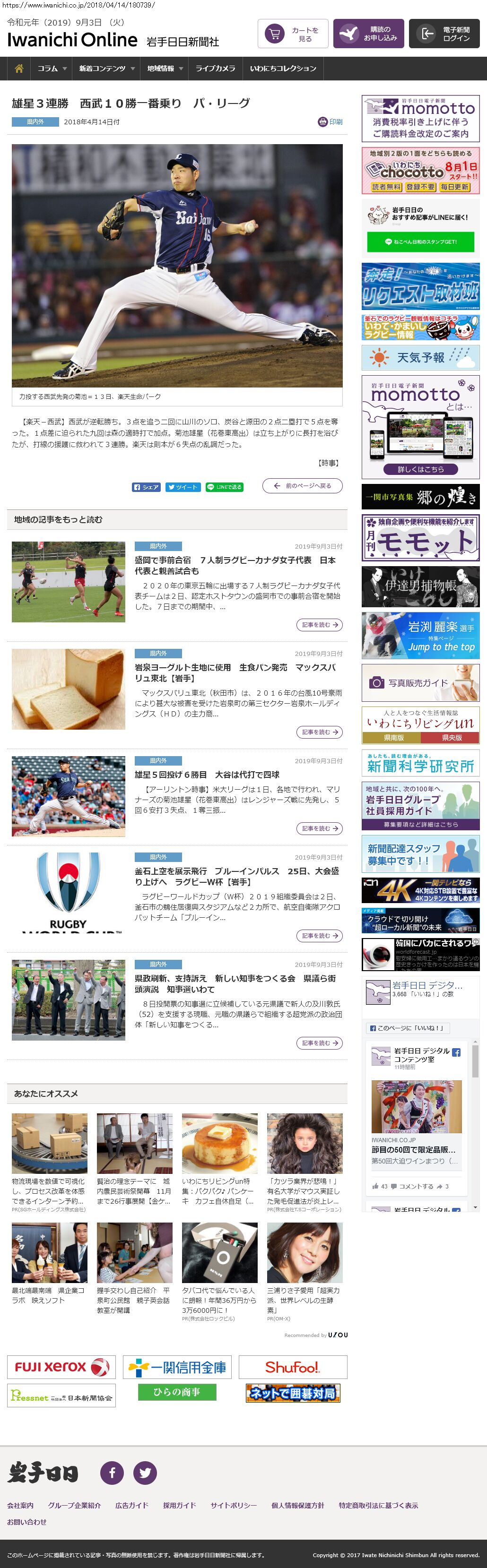
Task: Open the 写真販売ガイド banner
Action: [420, 683]
